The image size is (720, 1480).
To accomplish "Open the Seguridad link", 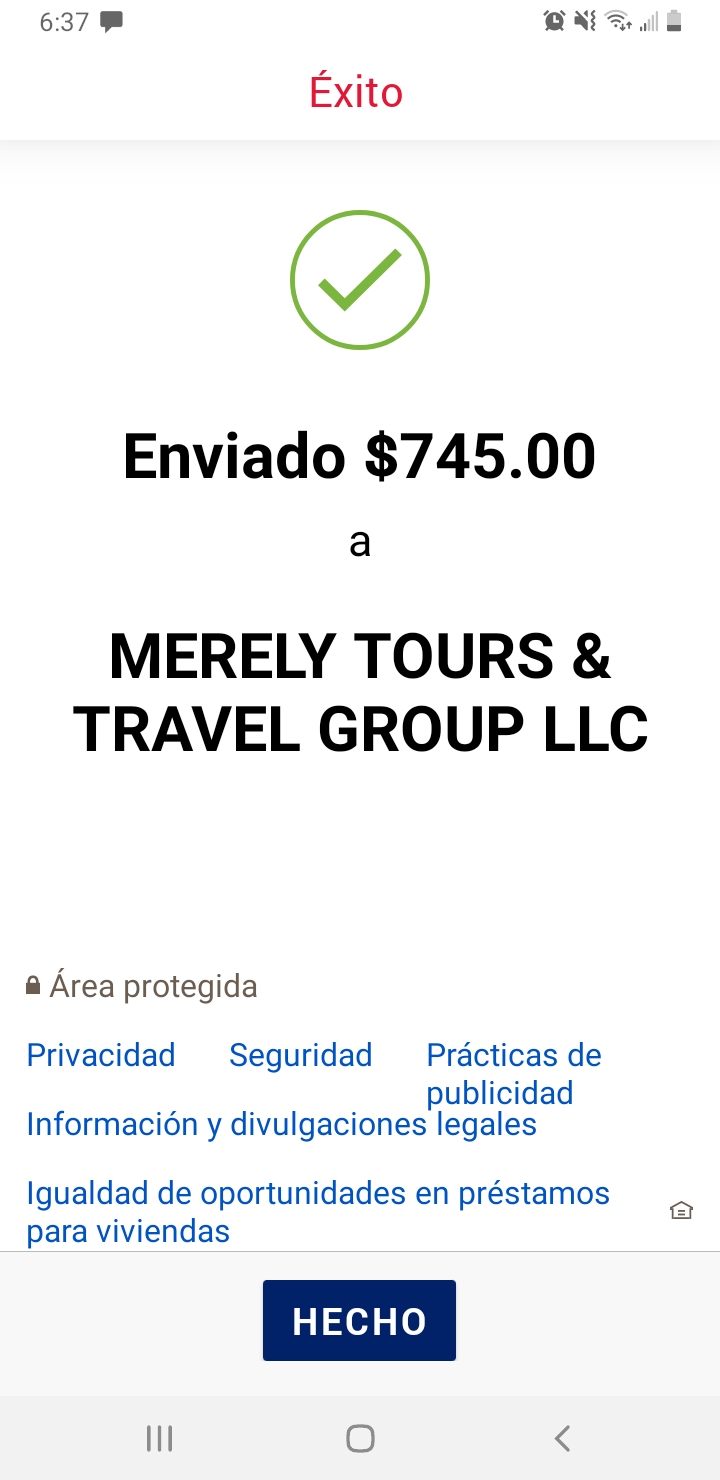I will click(301, 1055).
